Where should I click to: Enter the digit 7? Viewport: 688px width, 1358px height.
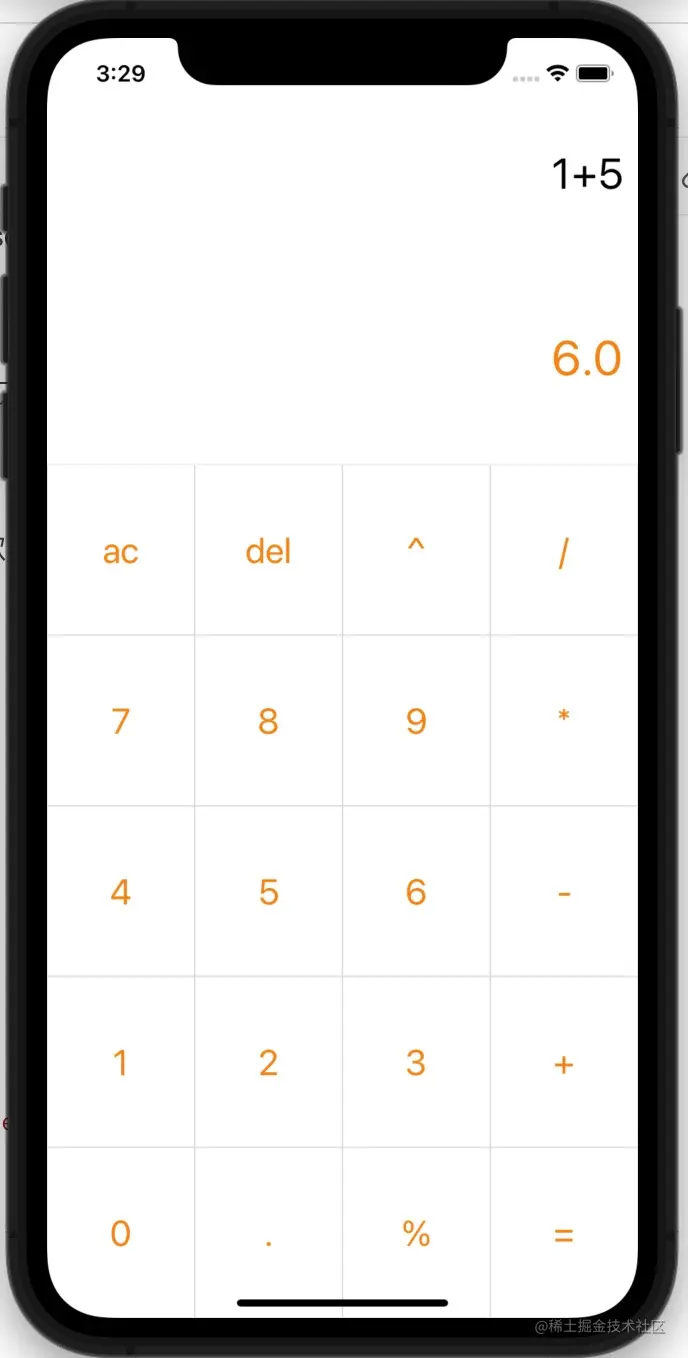pos(120,721)
